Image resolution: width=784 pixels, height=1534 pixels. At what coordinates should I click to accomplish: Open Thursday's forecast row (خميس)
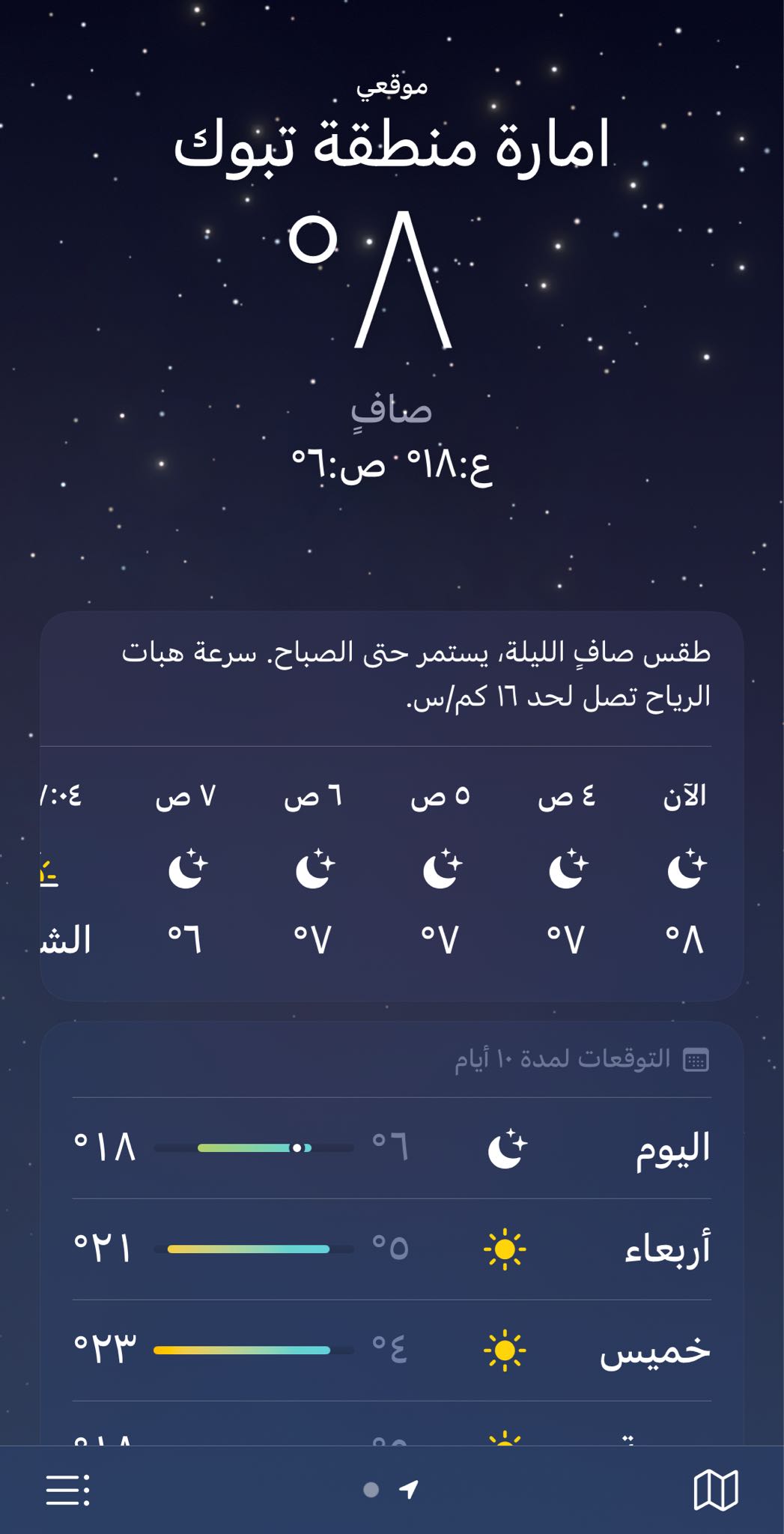391,1350
